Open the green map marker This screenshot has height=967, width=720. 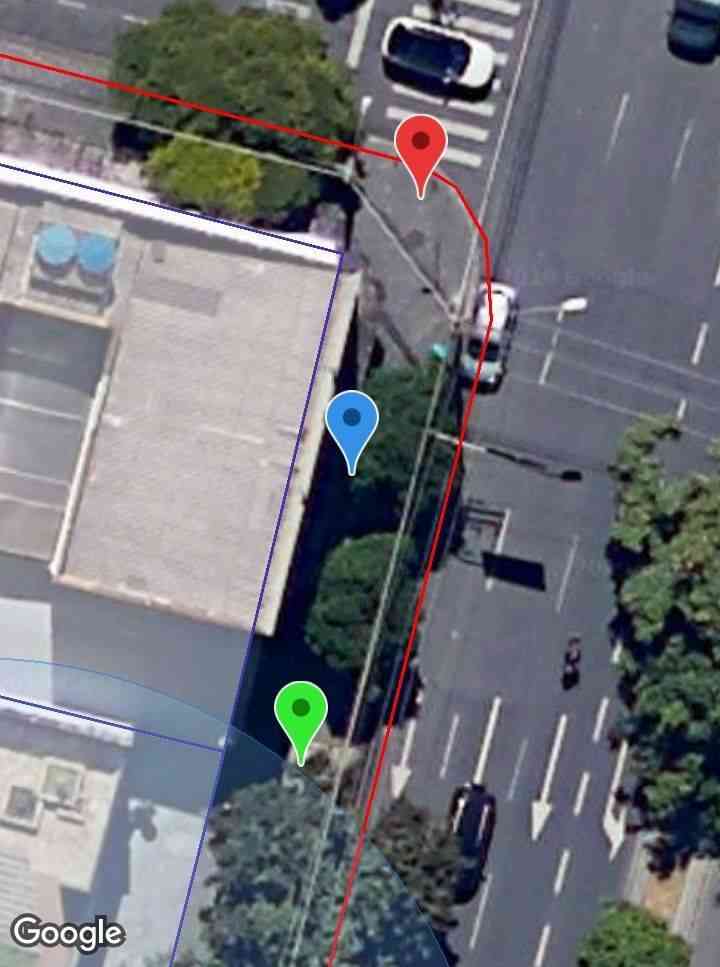pos(301,714)
